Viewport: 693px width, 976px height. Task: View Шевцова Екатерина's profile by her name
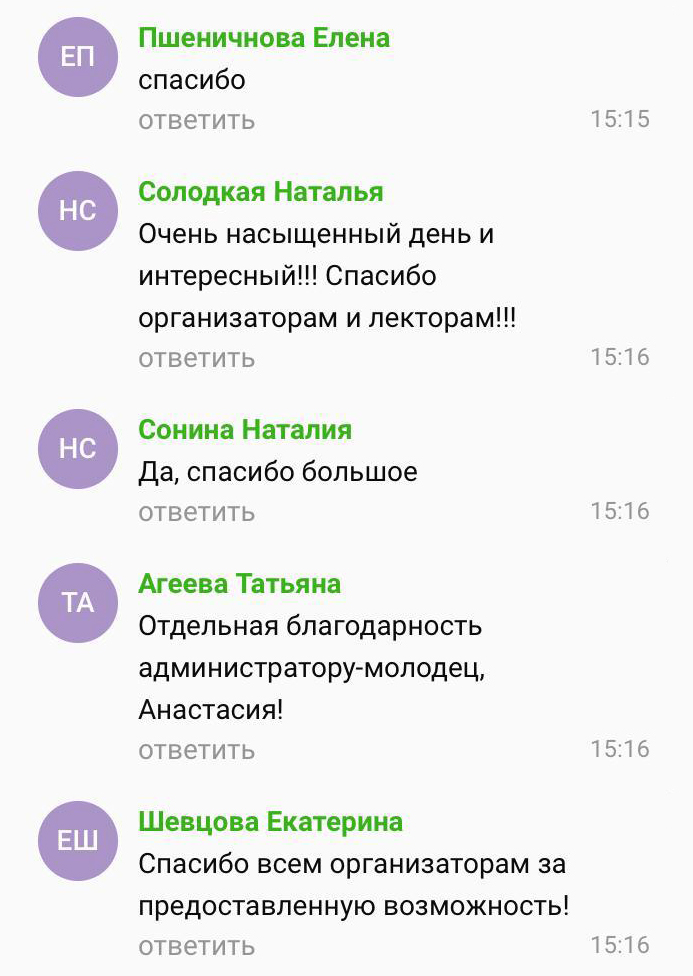[x=270, y=822]
